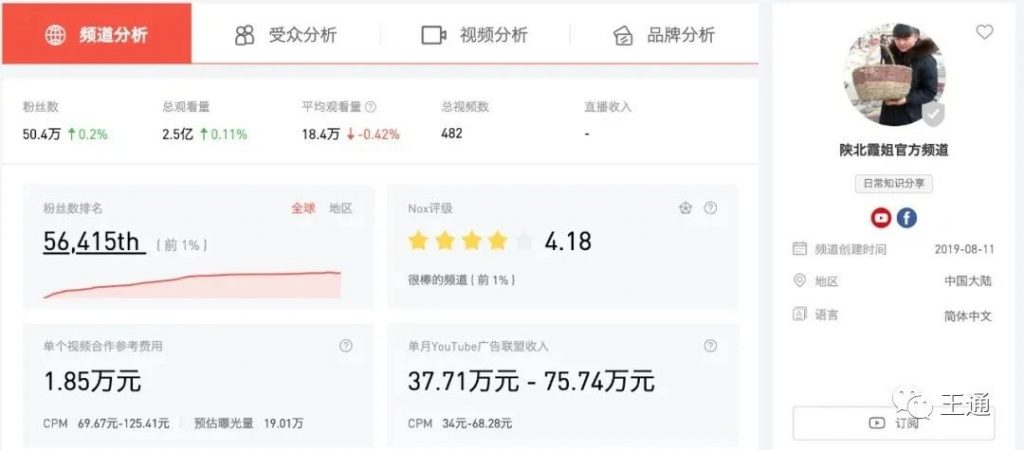Select the 品牌分析 tab
1024x450 pixels.
point(664,35)
